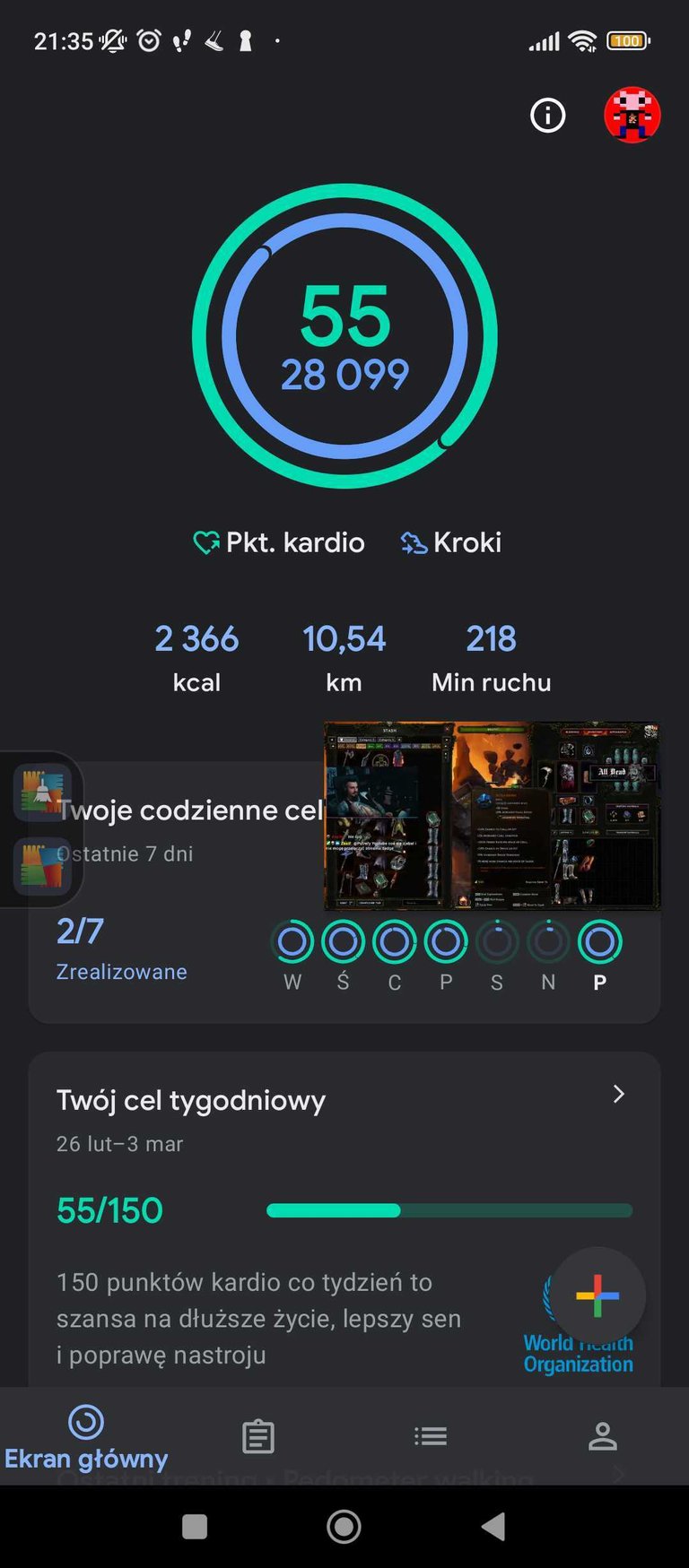689x1568 pixels.
Task: Open the Twój cel tygodniowy card
Action: [344, 1221]
